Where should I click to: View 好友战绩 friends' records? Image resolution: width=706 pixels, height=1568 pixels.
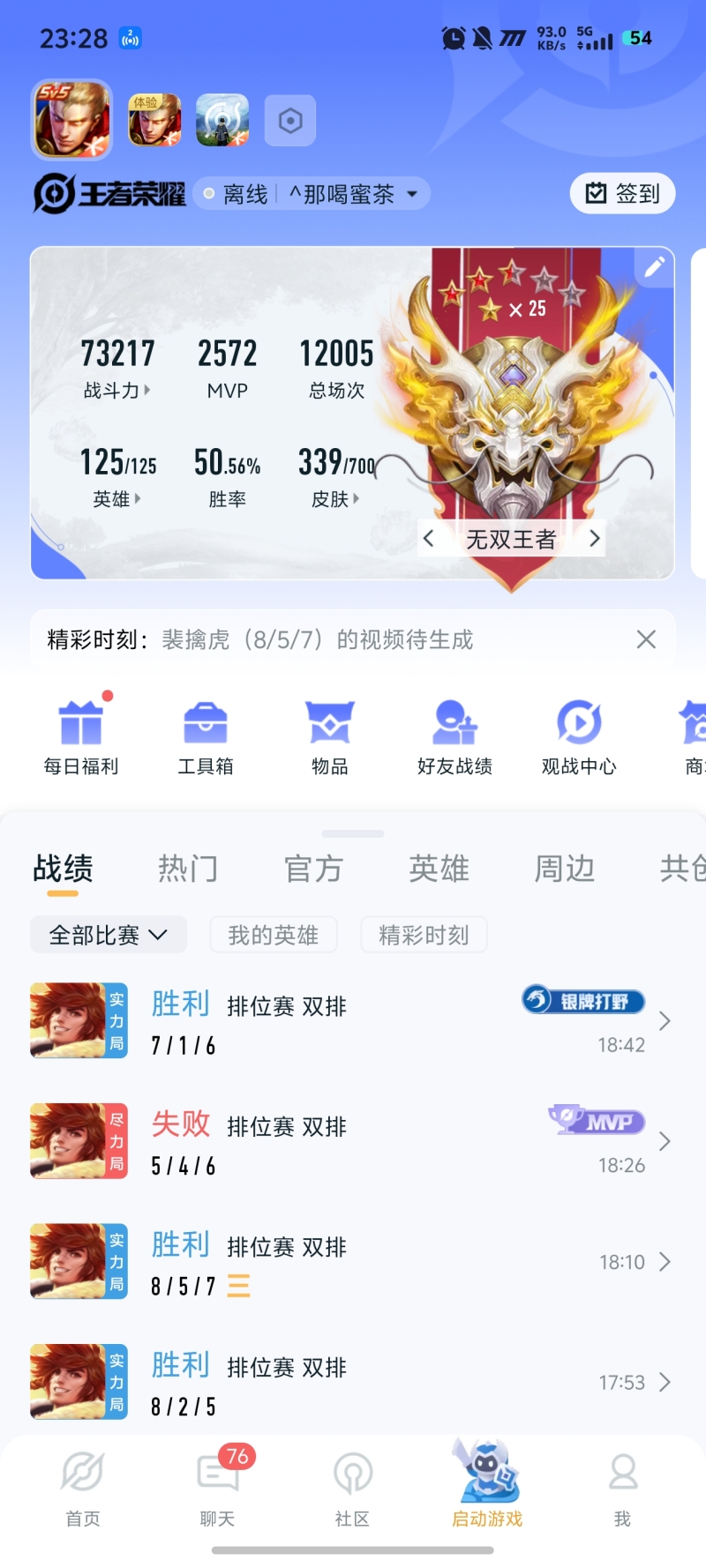click(454, 737)
